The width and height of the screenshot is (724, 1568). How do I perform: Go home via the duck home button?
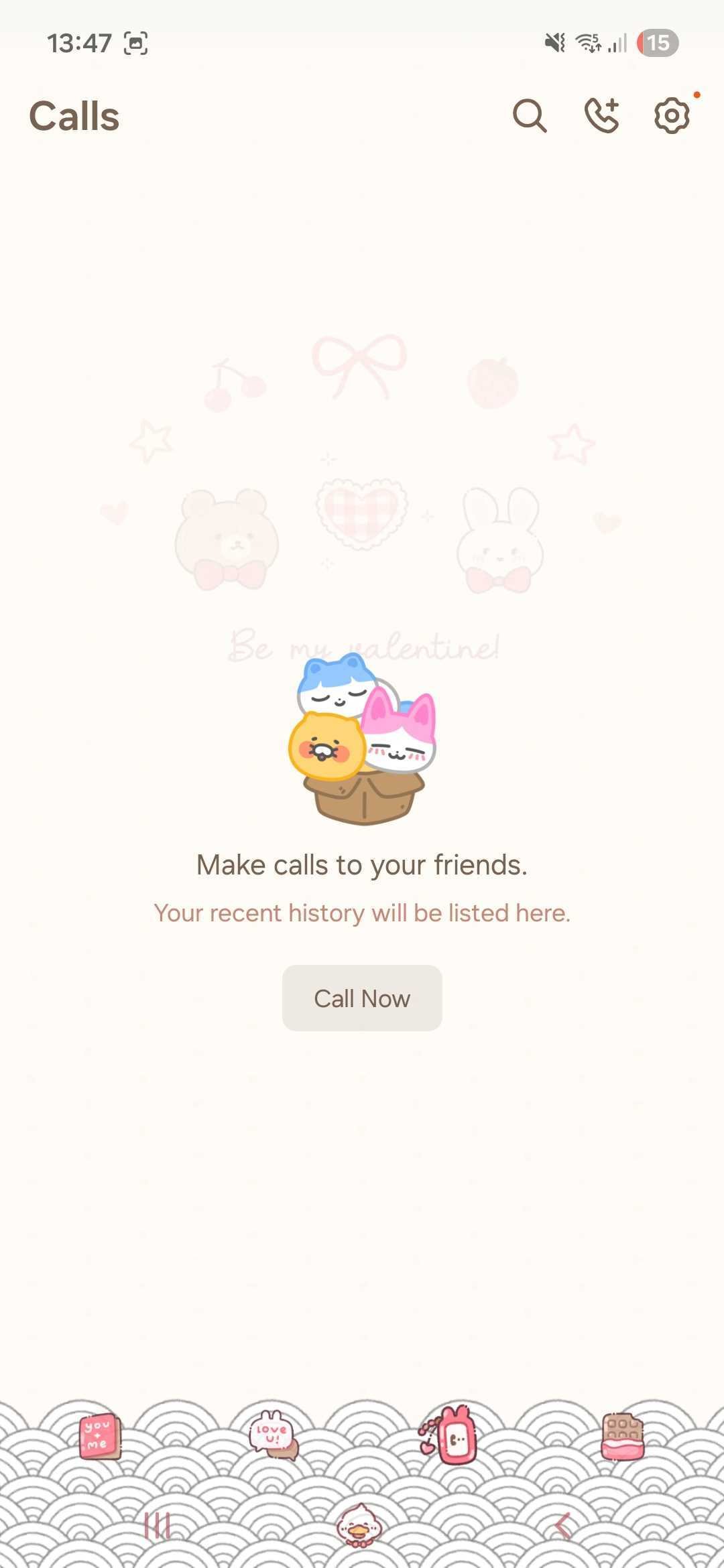pyautogui.click(x=359, y=1524)
